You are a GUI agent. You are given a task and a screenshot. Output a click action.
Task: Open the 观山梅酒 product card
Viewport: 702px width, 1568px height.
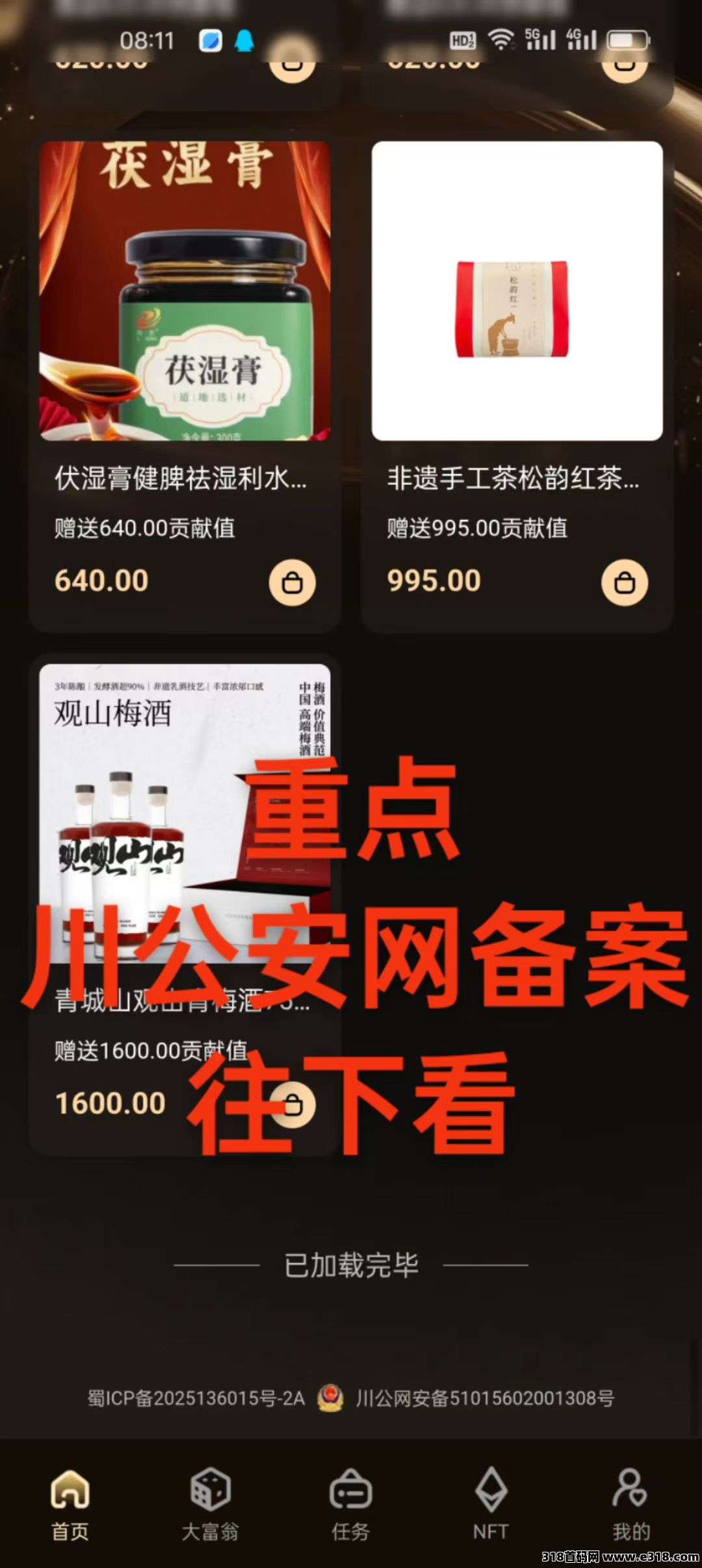click(x=185, y=813)
